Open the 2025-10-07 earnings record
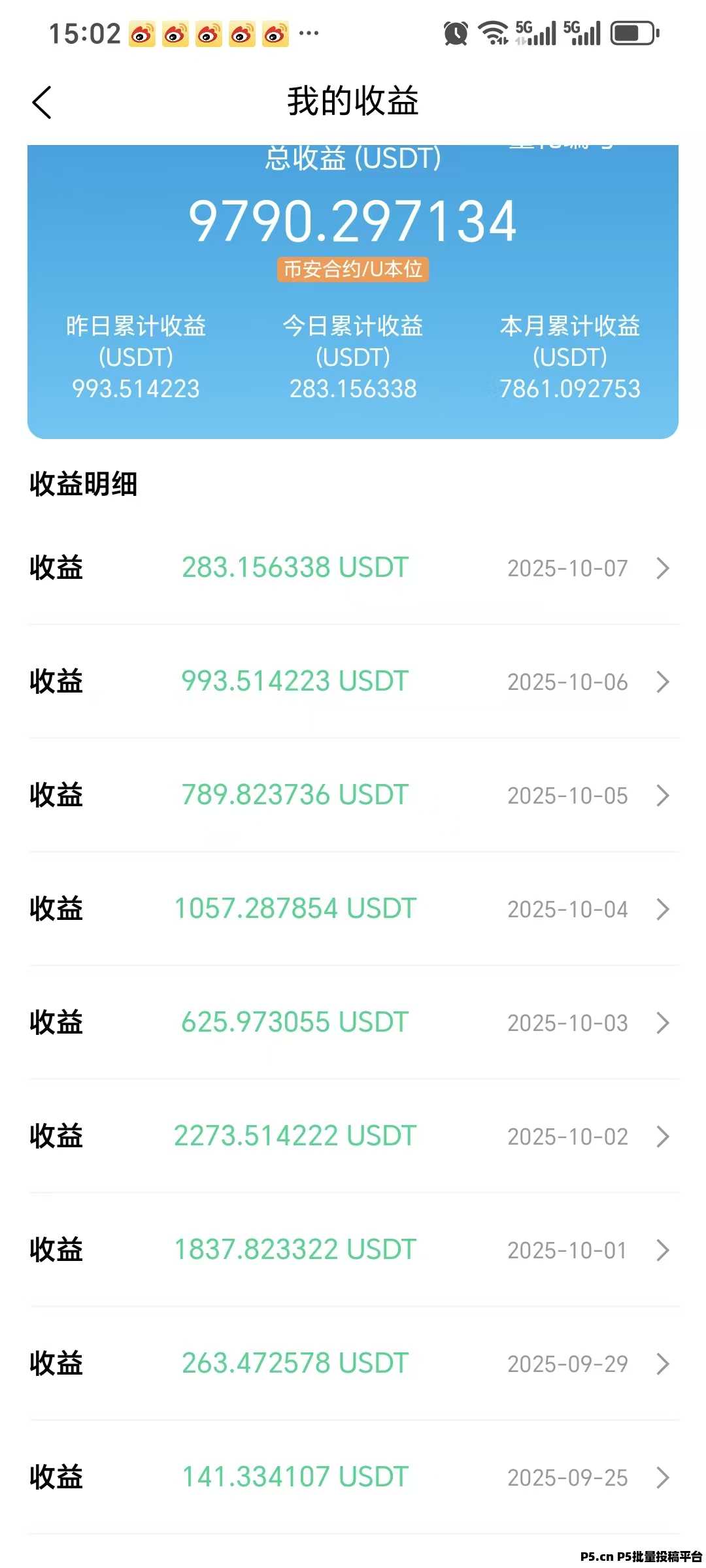The height and width of the screenshot is (1568, 706). pos(353,568)
